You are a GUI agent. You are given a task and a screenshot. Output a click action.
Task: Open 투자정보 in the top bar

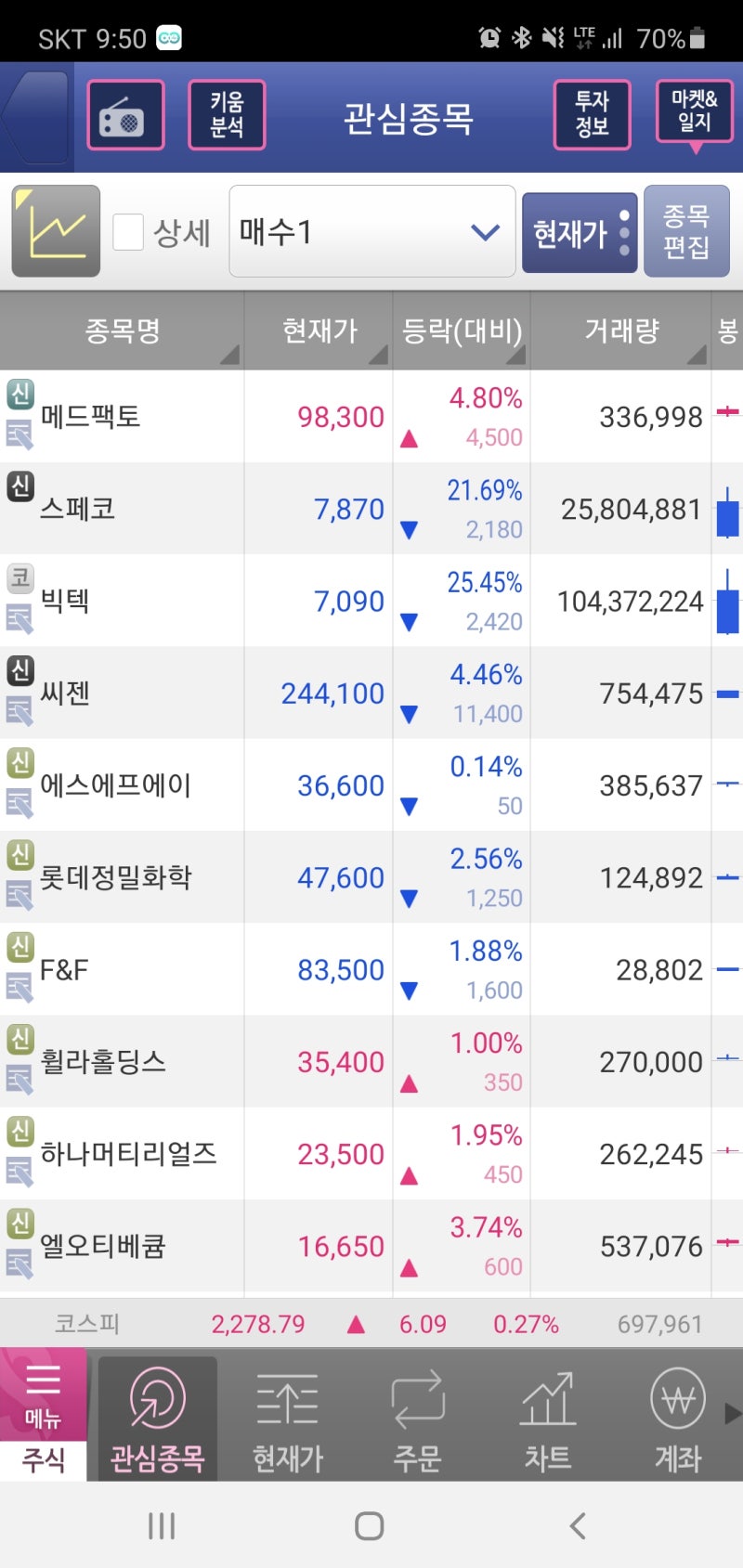592,114
